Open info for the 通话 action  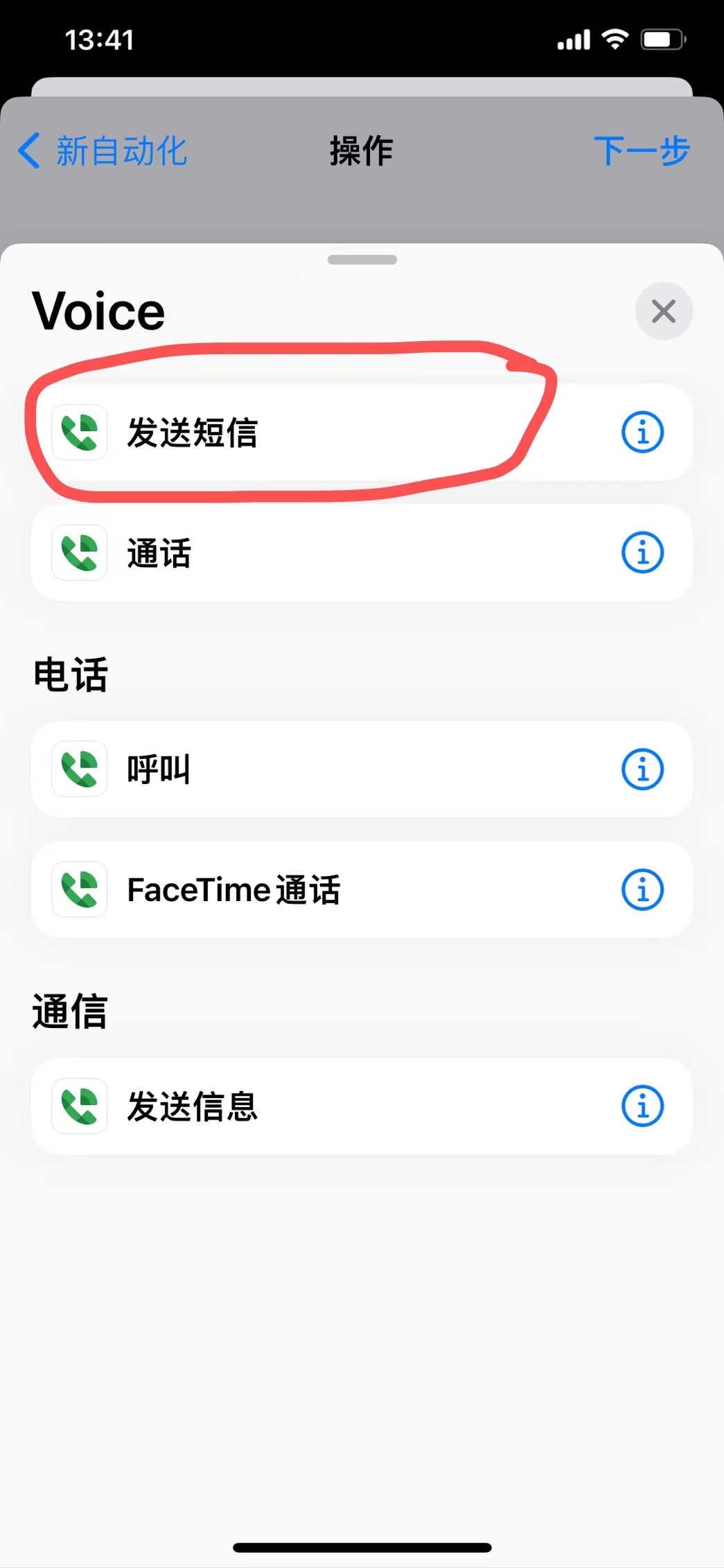(x=642, y=553)
